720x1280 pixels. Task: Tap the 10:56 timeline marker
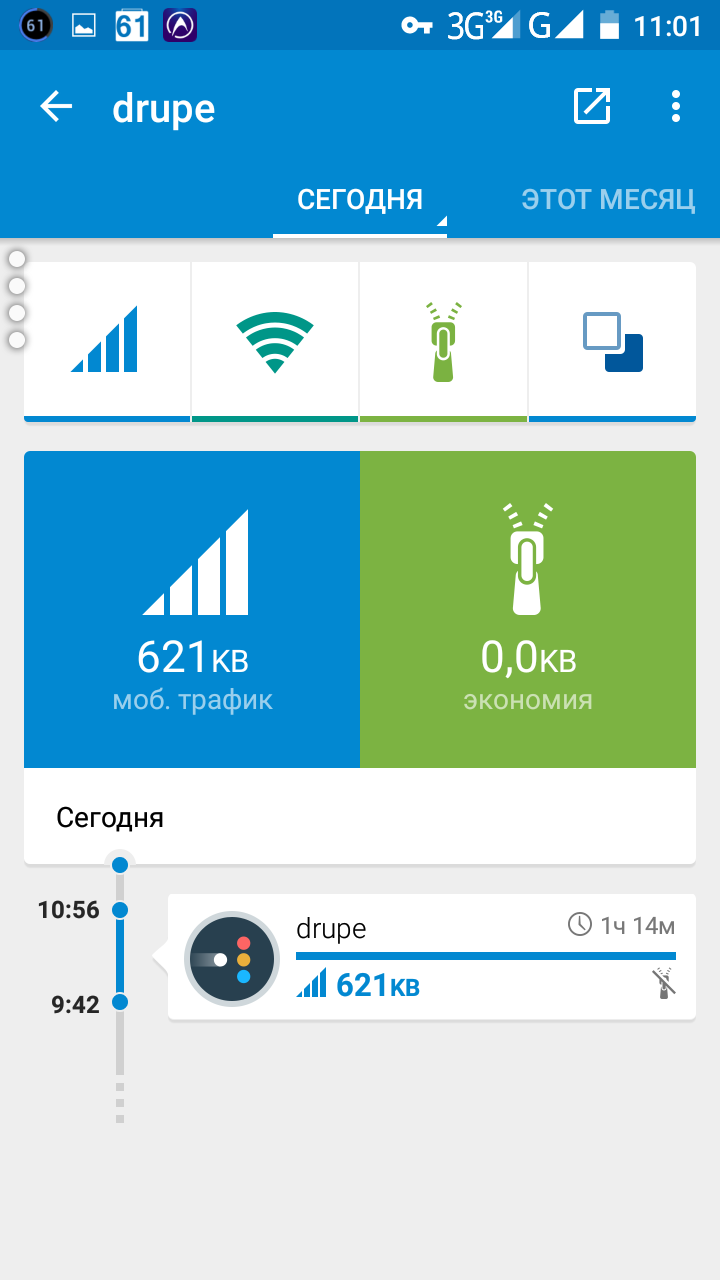coord(120,910)
